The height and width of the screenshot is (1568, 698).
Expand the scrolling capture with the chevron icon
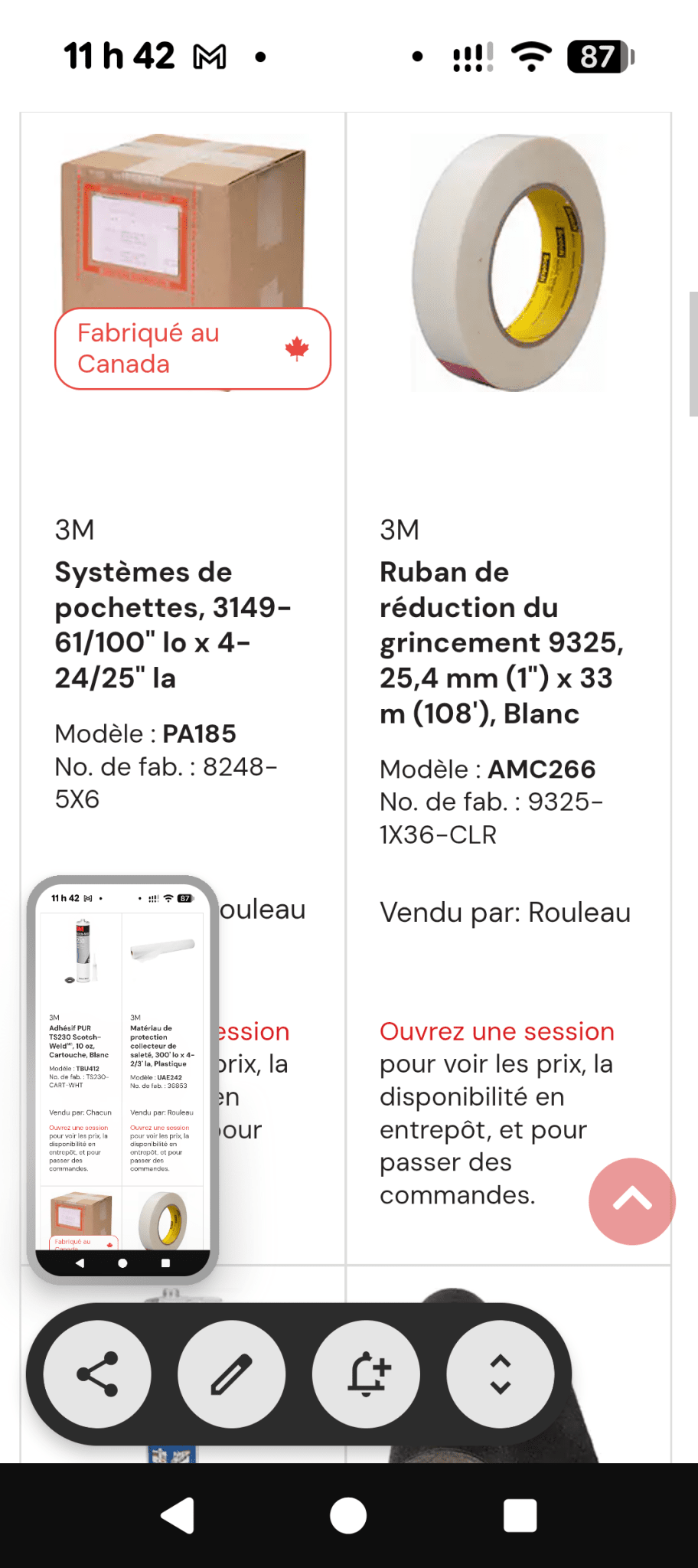(x=500, y=1373)
